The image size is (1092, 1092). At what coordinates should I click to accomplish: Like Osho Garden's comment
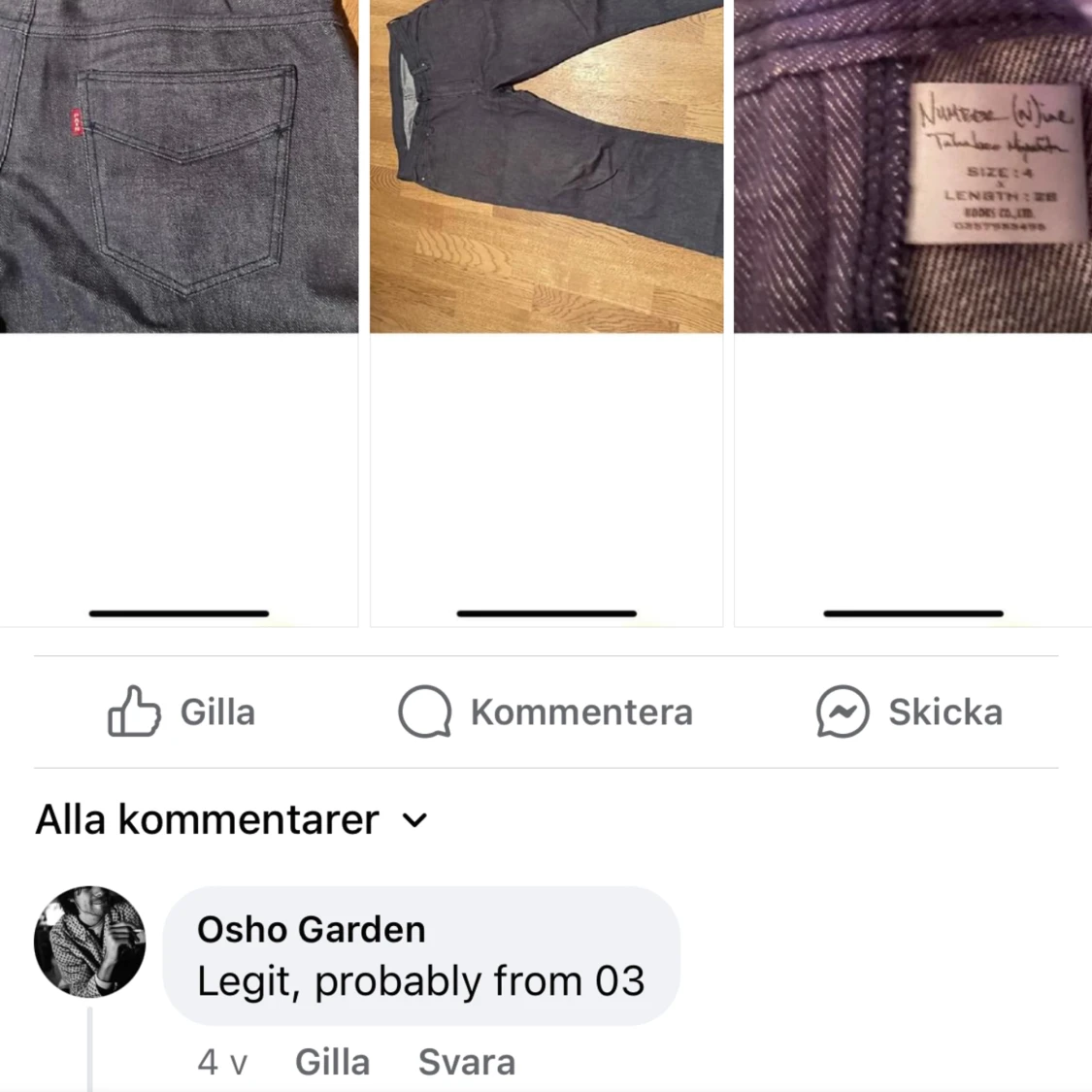click(332, 1062)
